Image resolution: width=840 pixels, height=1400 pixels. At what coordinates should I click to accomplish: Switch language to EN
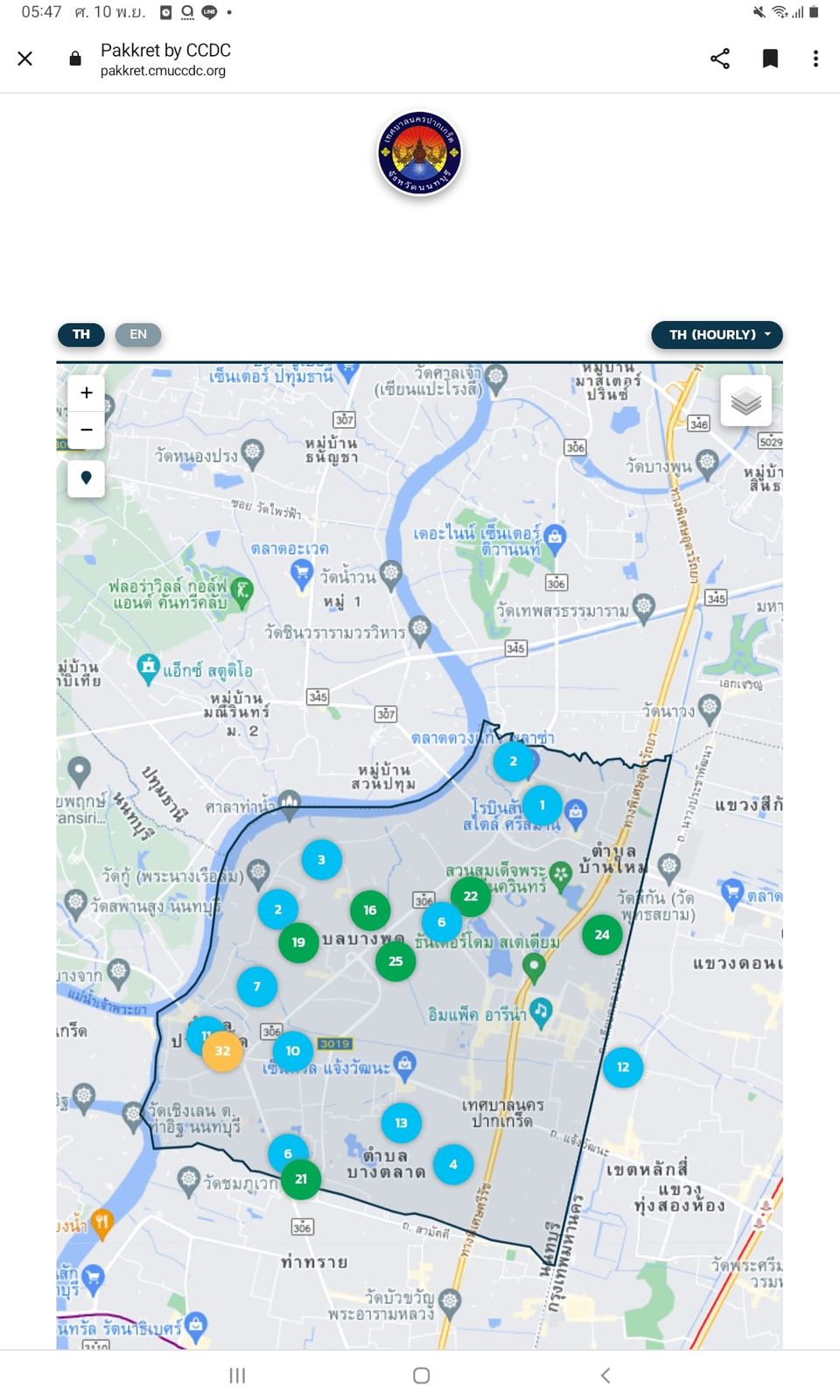point(138,334)
